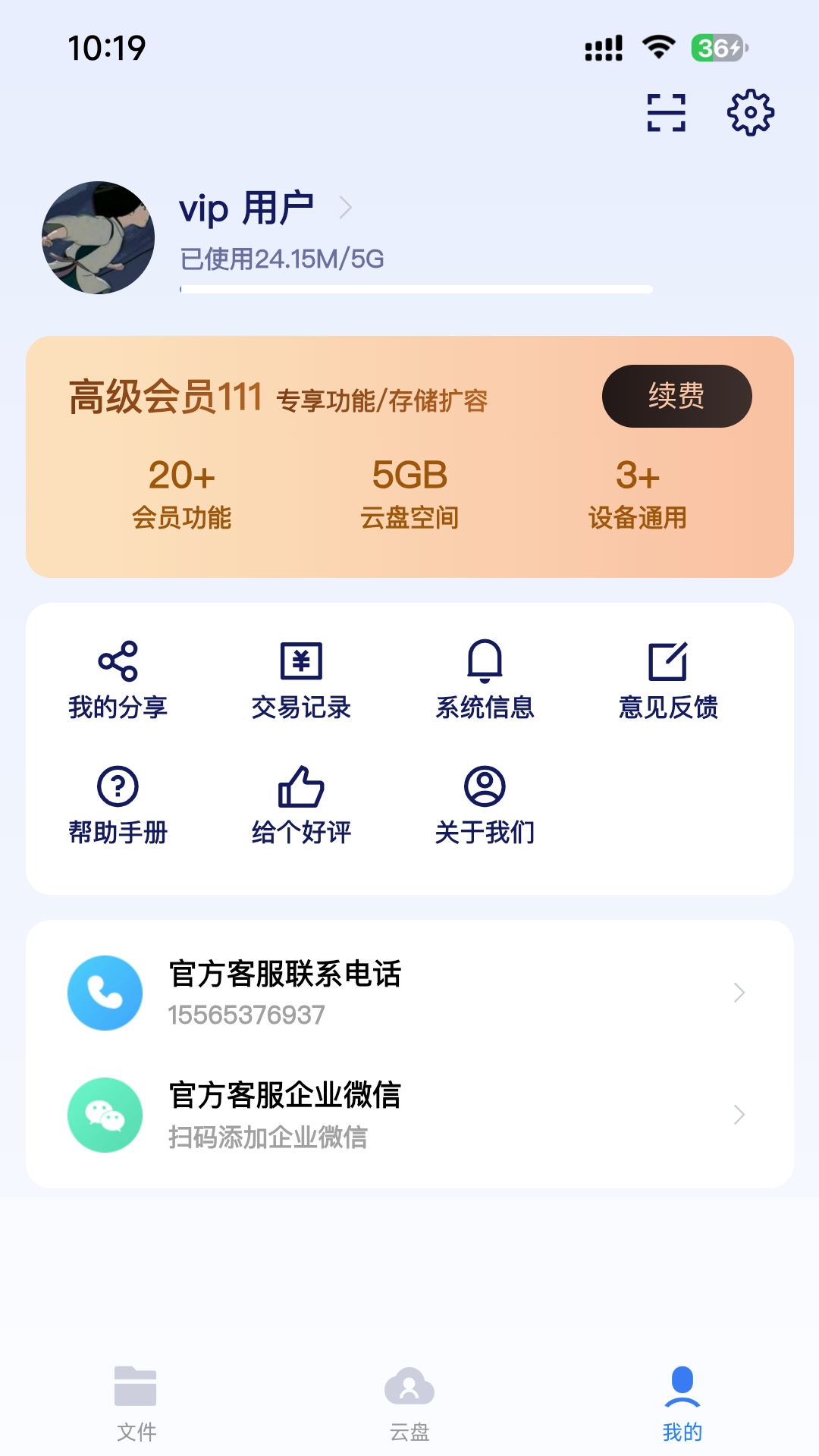Open the 关于我们 about icon

coord(485,786)
